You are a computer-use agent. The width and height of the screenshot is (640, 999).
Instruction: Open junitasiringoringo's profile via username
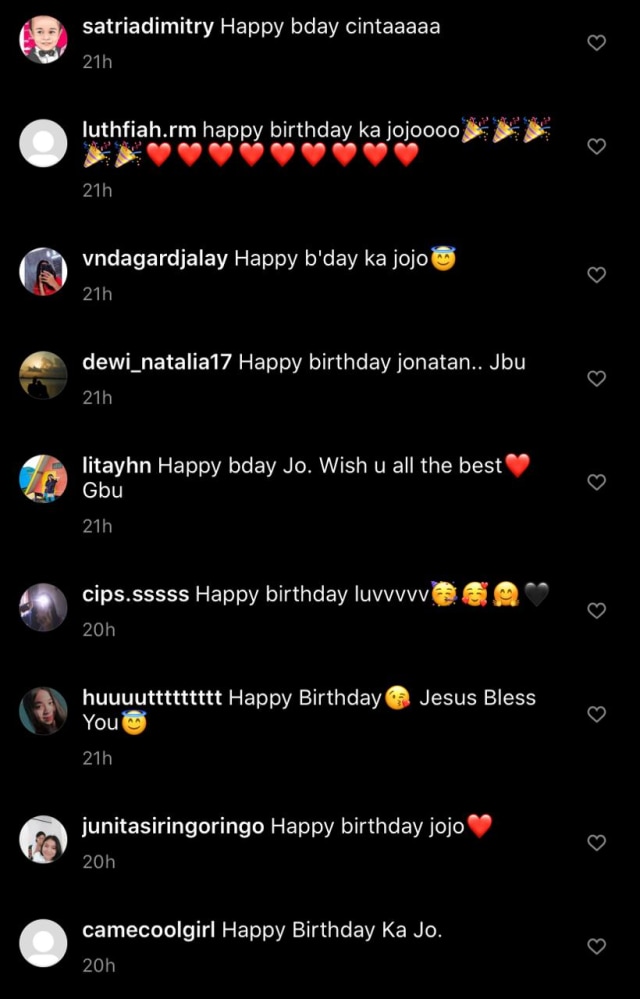173,826
